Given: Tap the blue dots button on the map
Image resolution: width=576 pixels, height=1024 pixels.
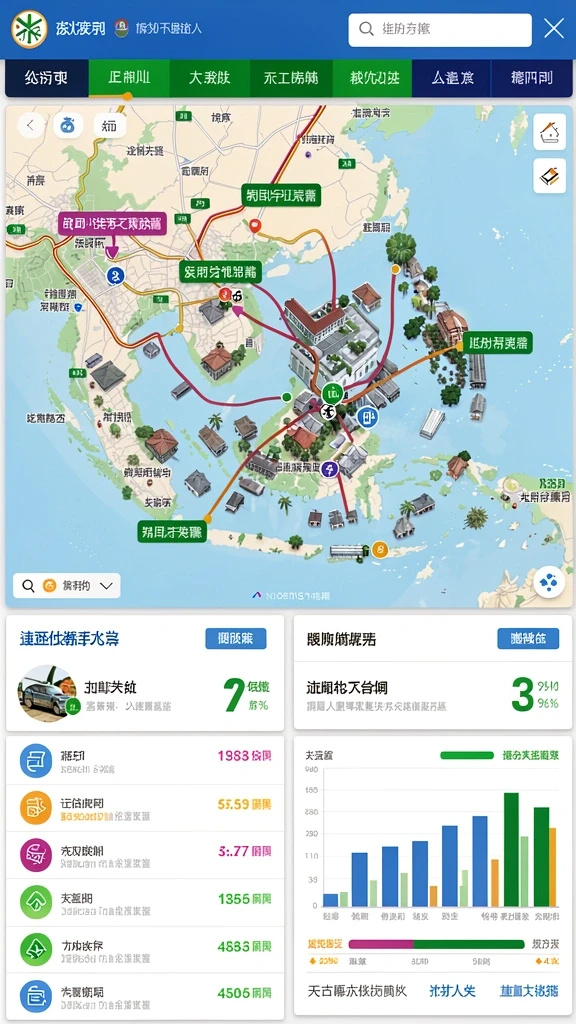Looking at the screenshot, I should click(x=549, y=582).
